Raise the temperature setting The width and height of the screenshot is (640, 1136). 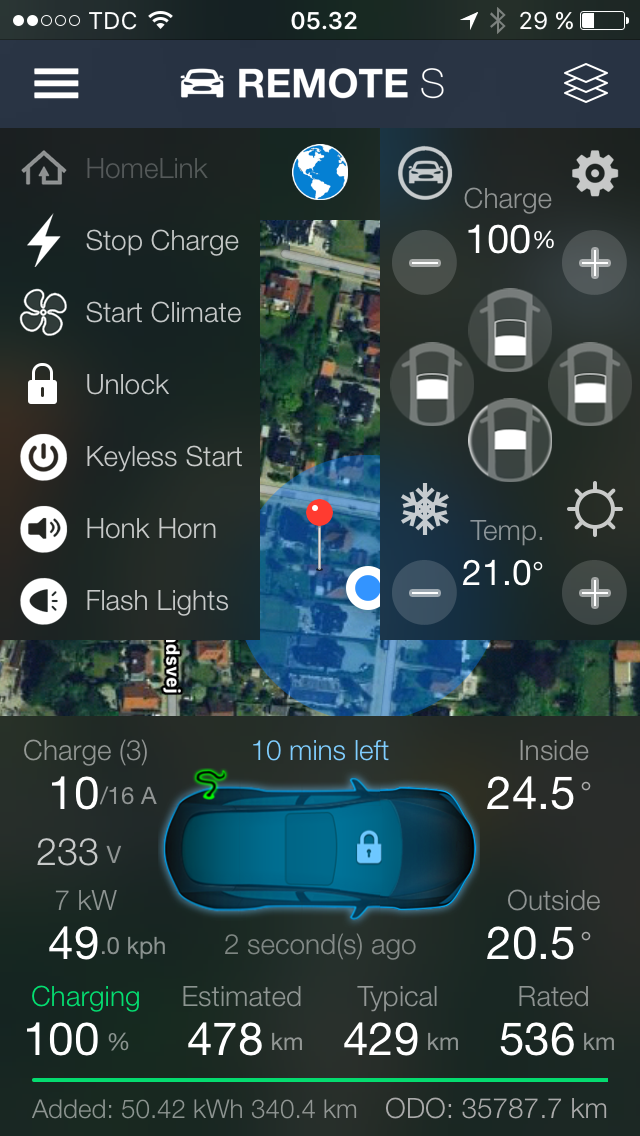coord(594,593)
